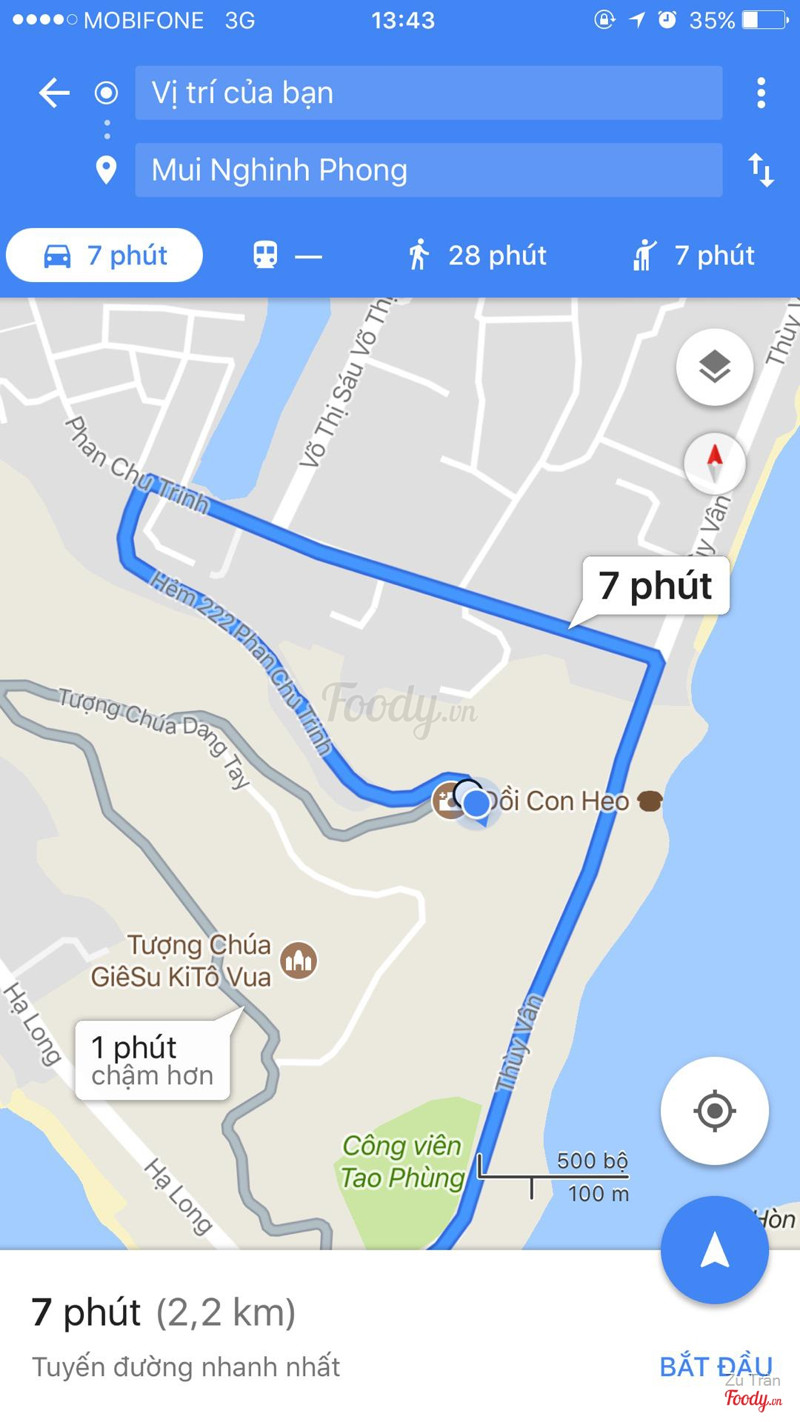Switch to ride-hailing mode 7 phút
This screenshot has width=800, height=1422.
(x=693, y=256)
